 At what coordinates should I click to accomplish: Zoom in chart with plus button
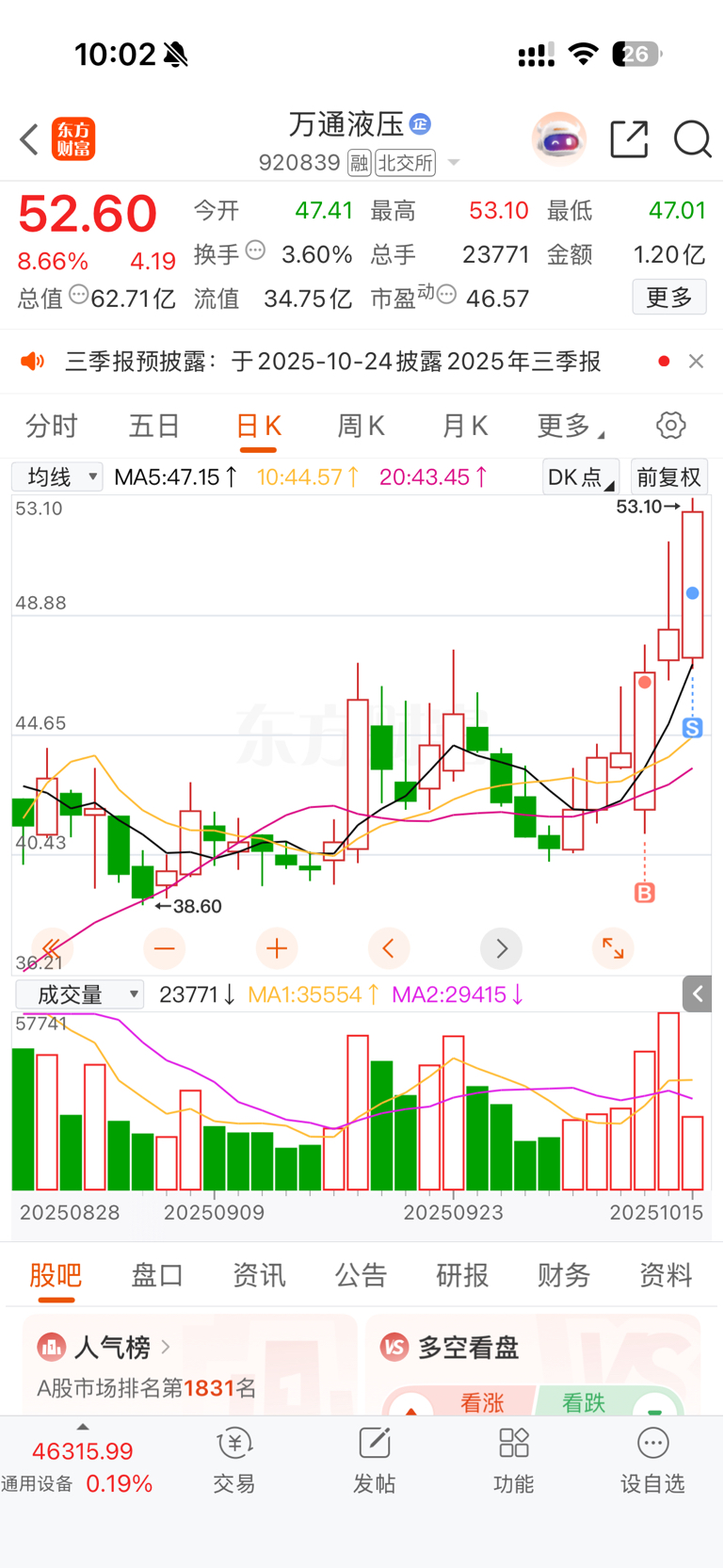277,948
